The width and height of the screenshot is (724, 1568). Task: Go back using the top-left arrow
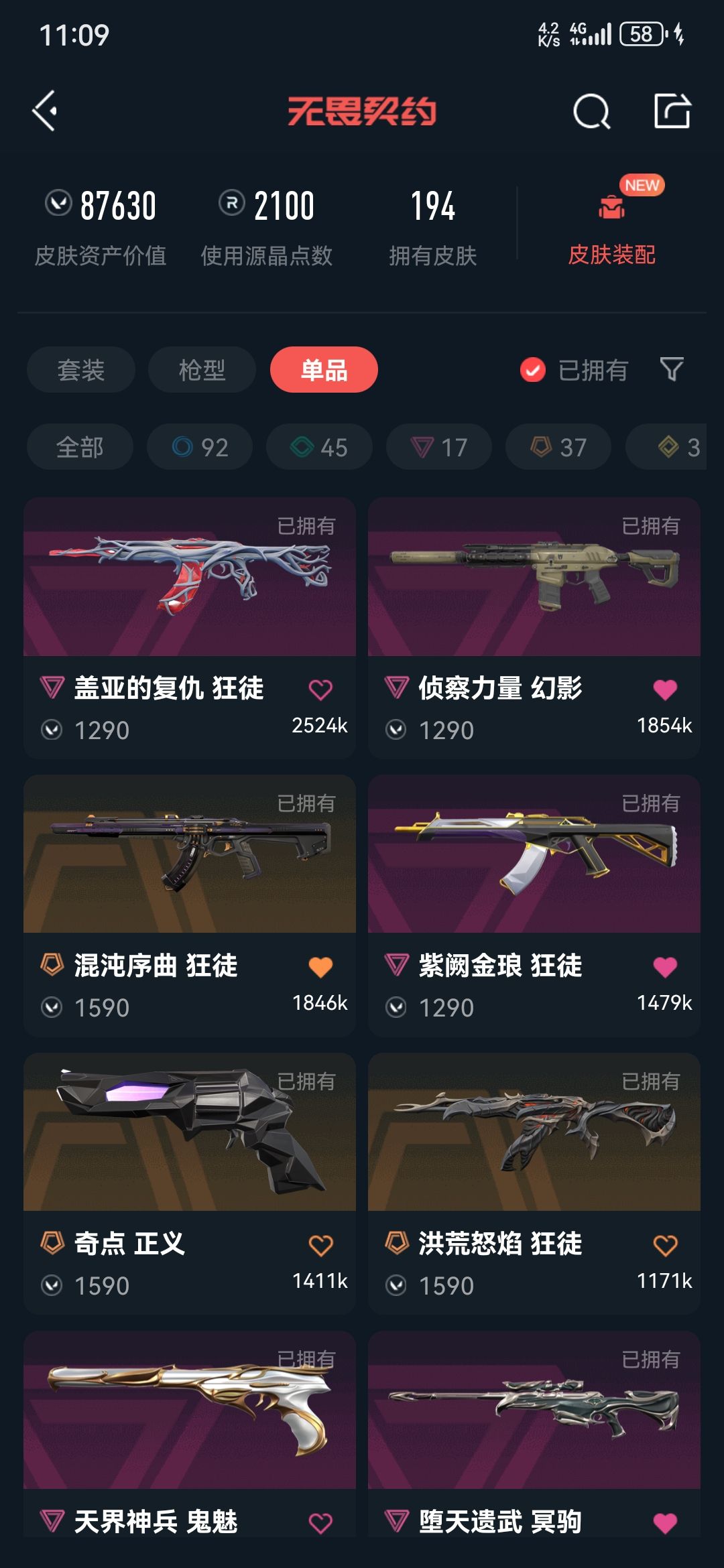point(45,111)
